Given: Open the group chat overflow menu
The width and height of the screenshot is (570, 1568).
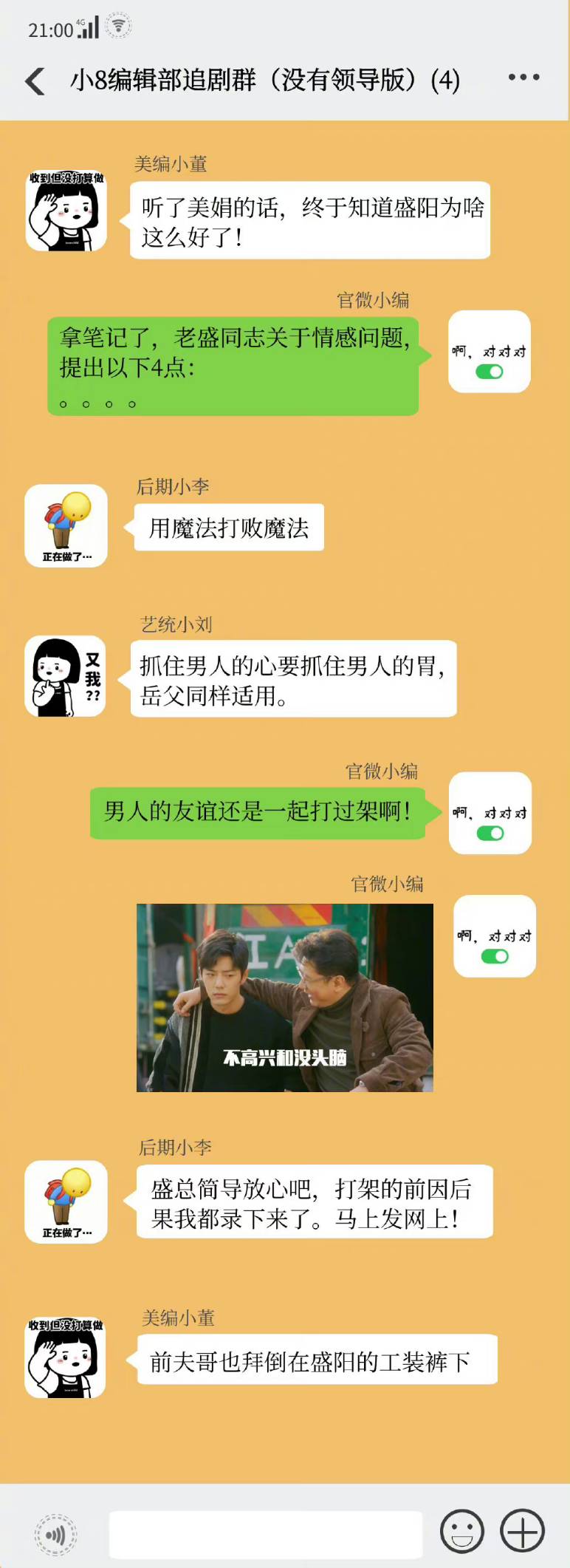Looking at the screenshot, I should point(523,78).
